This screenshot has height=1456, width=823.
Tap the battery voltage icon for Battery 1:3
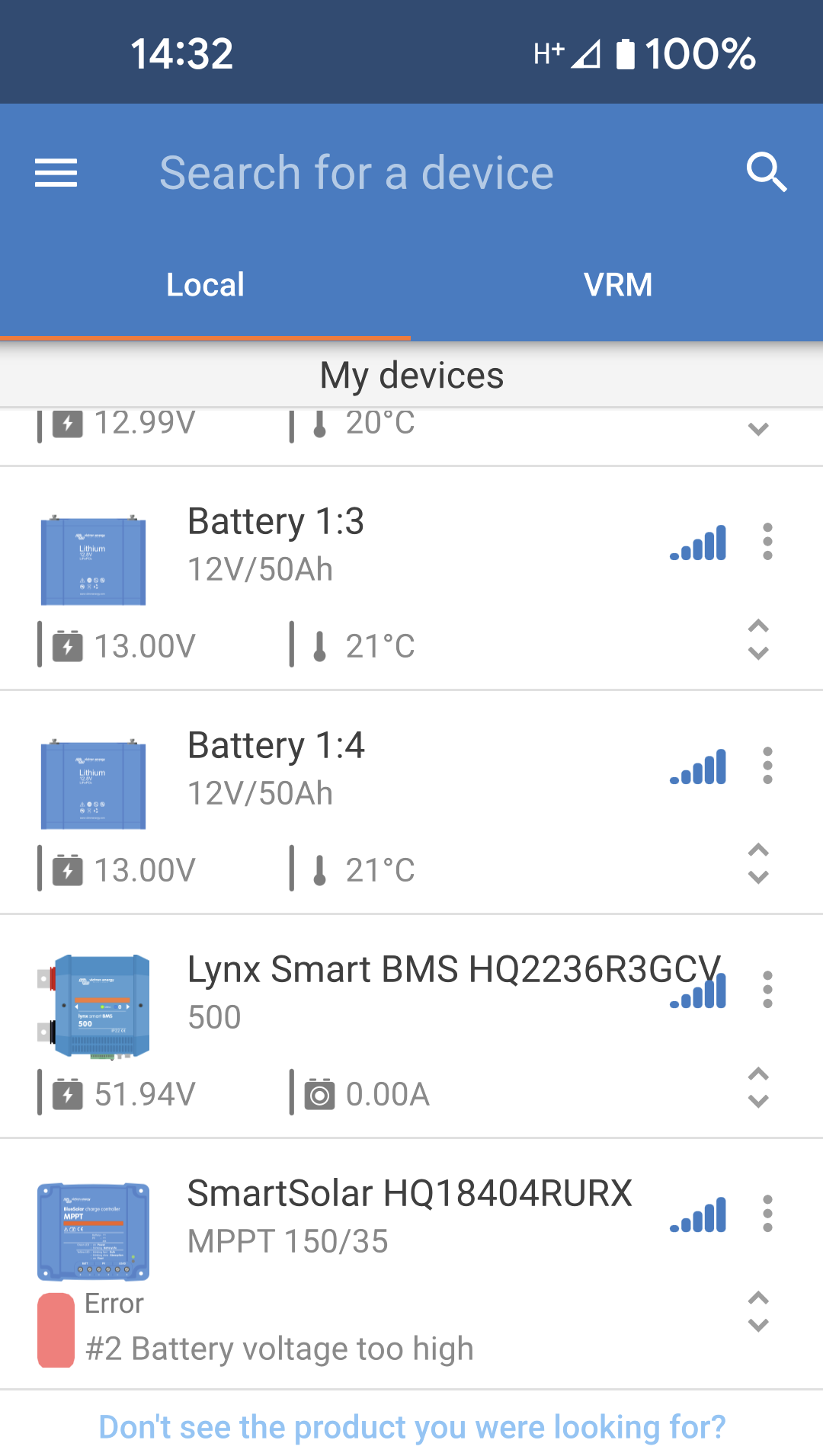coord(67,644)
